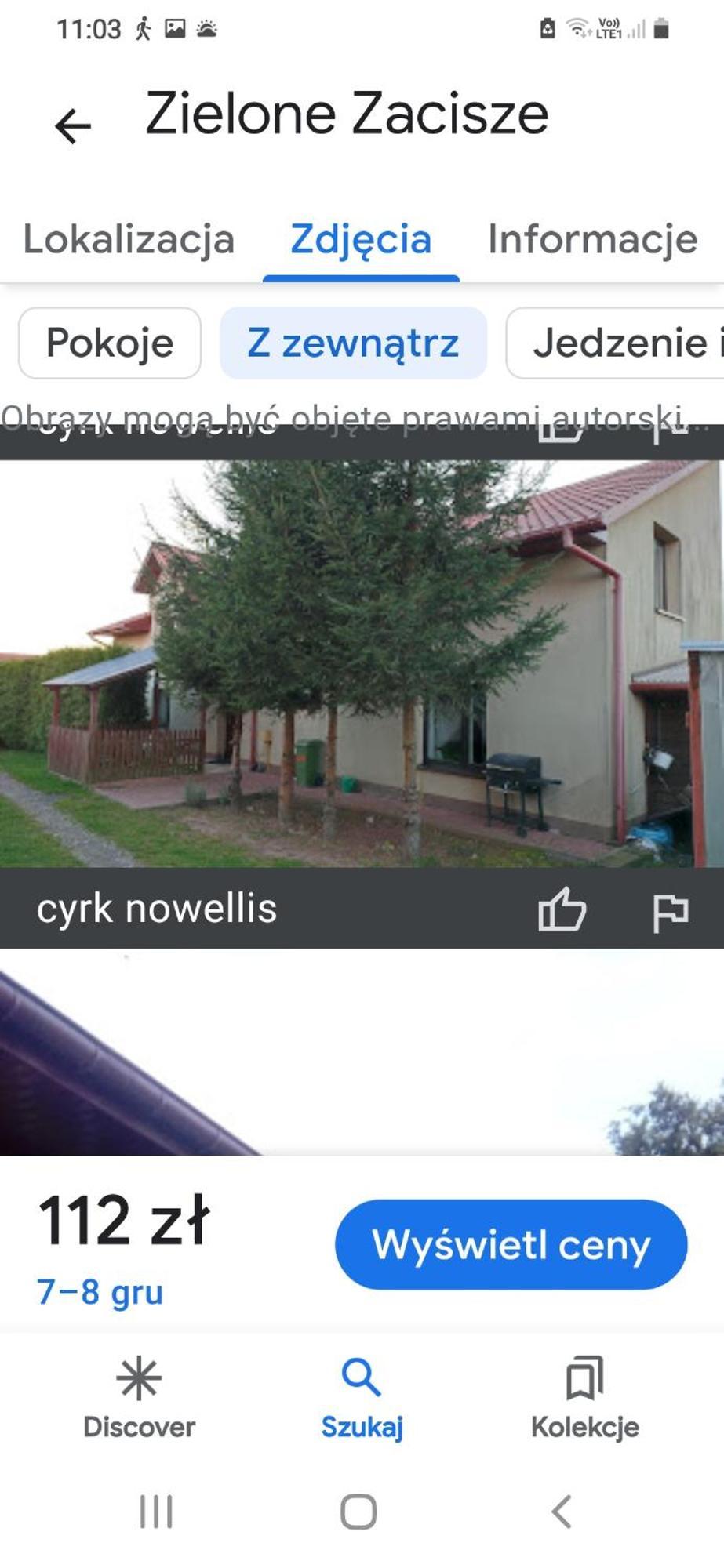Viewport: 724px width, 1568px height.
Task: Tap the Z zewnątrz filter chip
Action: pos(353,343)
